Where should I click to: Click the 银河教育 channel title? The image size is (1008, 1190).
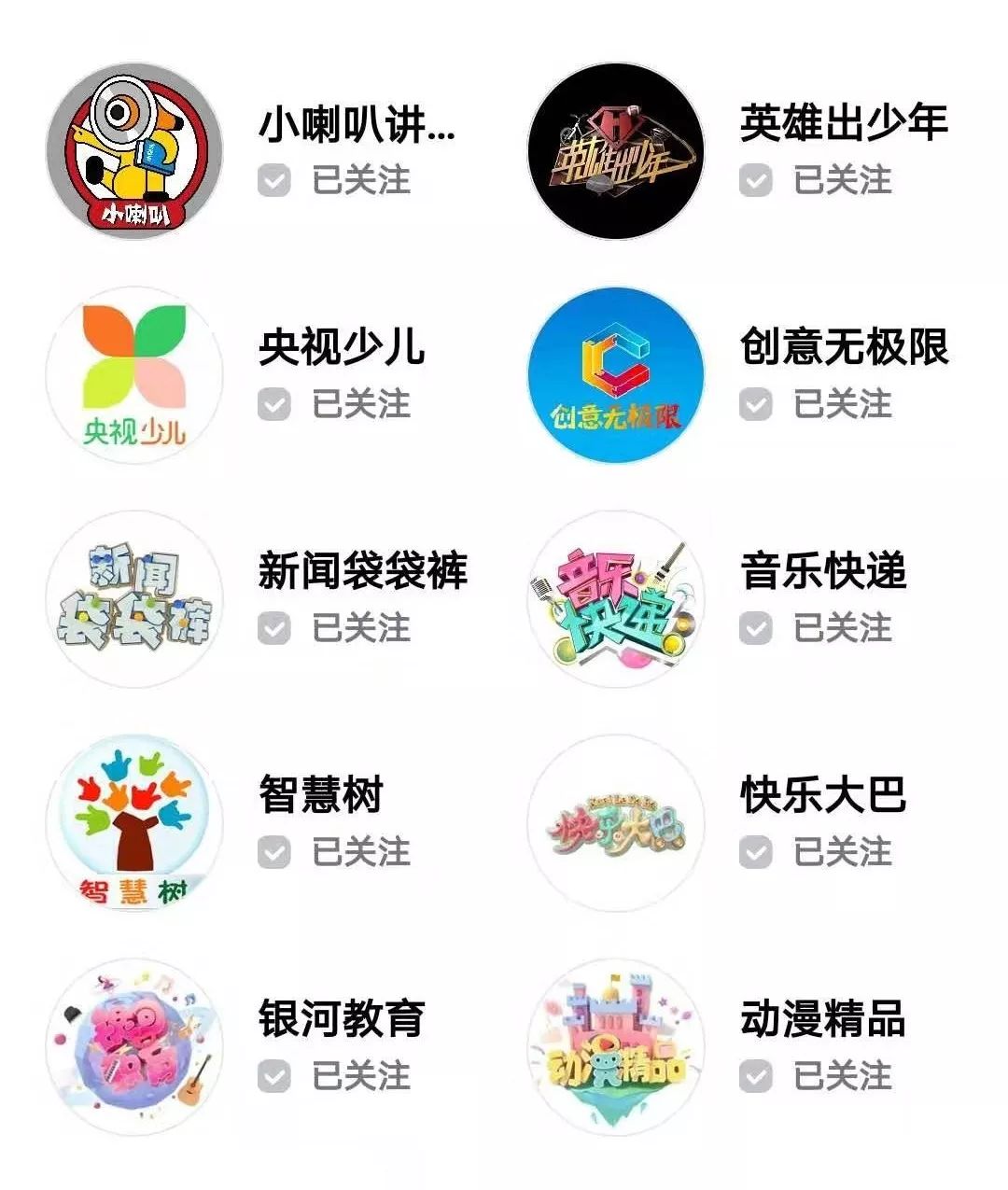point(342,1021)
